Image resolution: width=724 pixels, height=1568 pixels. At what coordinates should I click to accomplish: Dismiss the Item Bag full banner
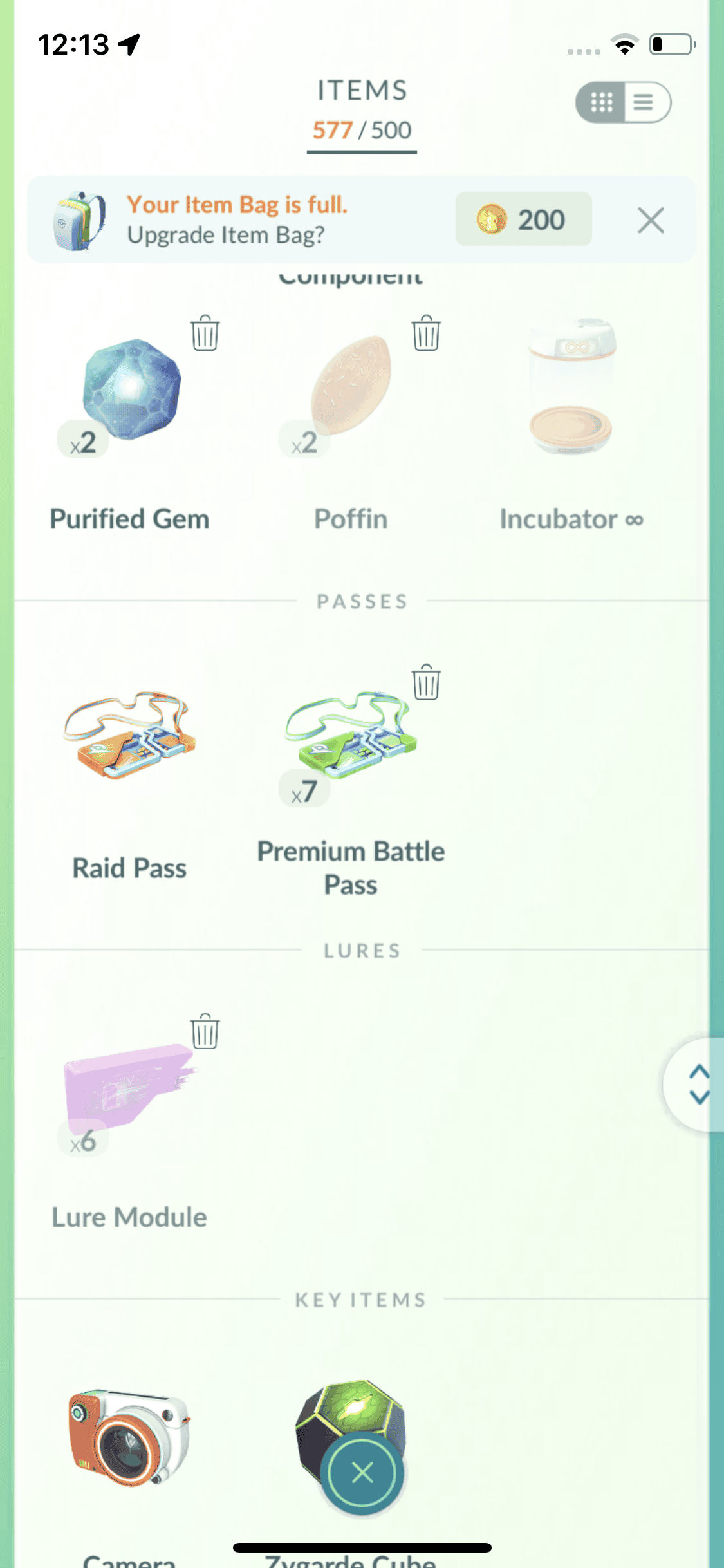tap(651, 221)
